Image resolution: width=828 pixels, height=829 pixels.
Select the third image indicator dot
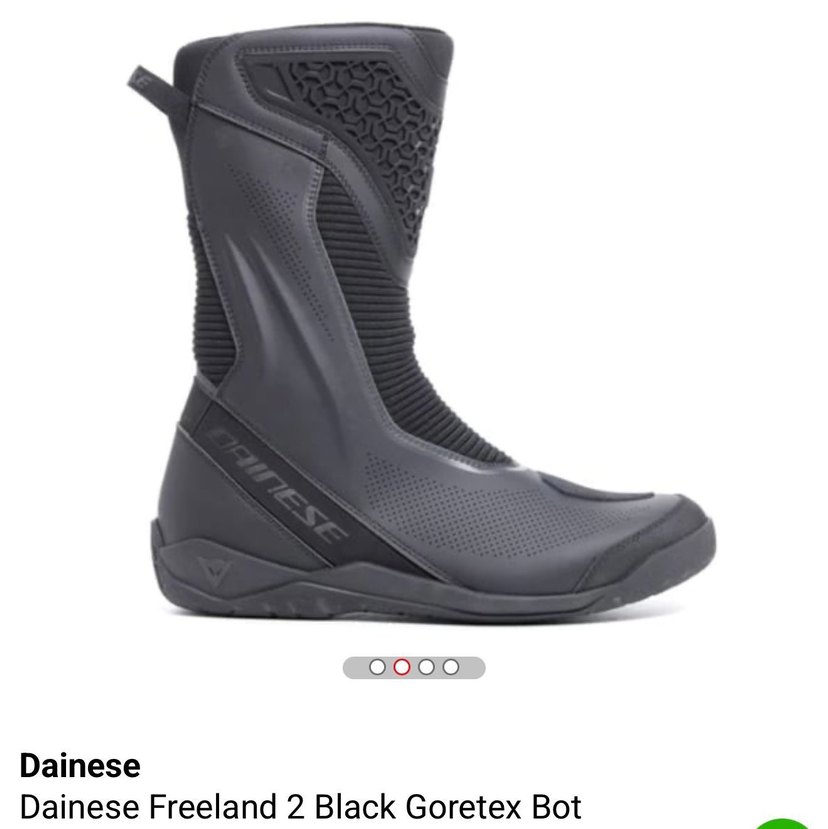427,667
